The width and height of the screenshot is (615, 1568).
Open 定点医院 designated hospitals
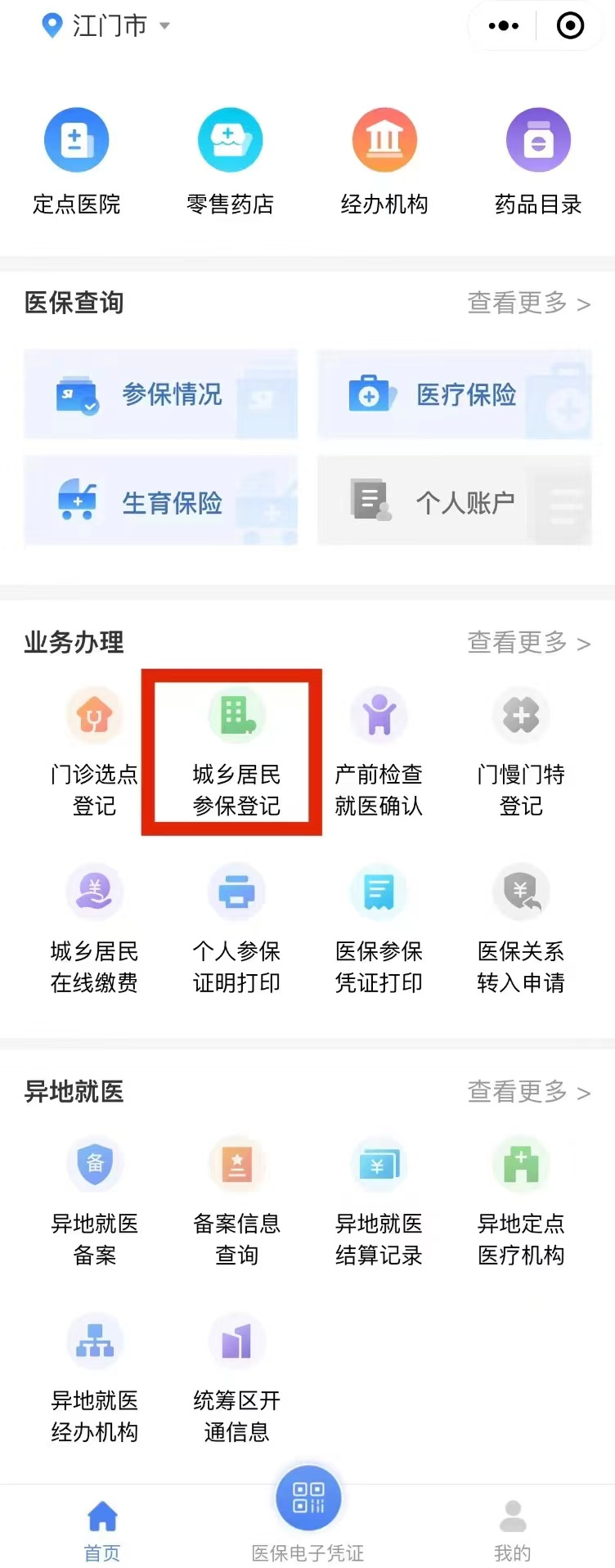pos(77,161)
